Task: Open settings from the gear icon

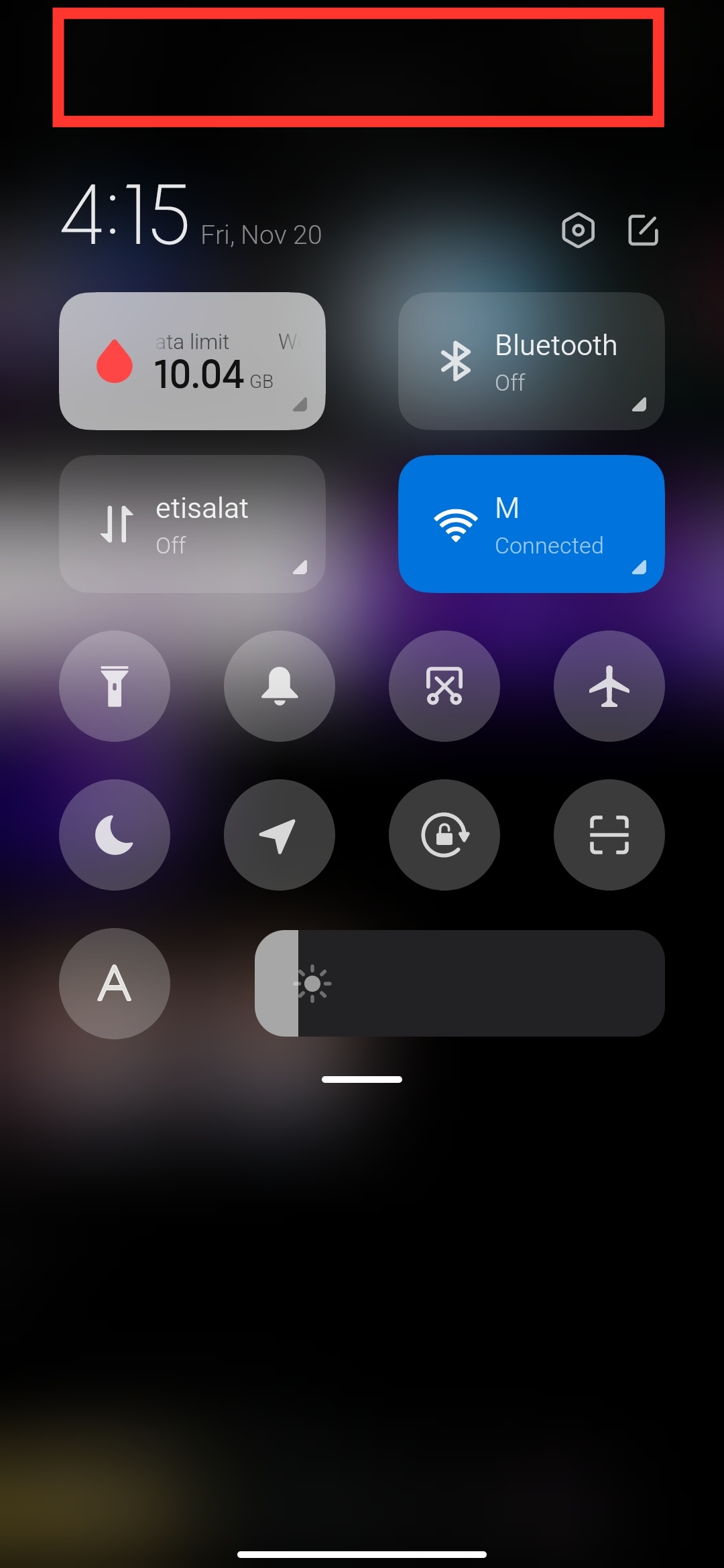Action: coord(578,231)
